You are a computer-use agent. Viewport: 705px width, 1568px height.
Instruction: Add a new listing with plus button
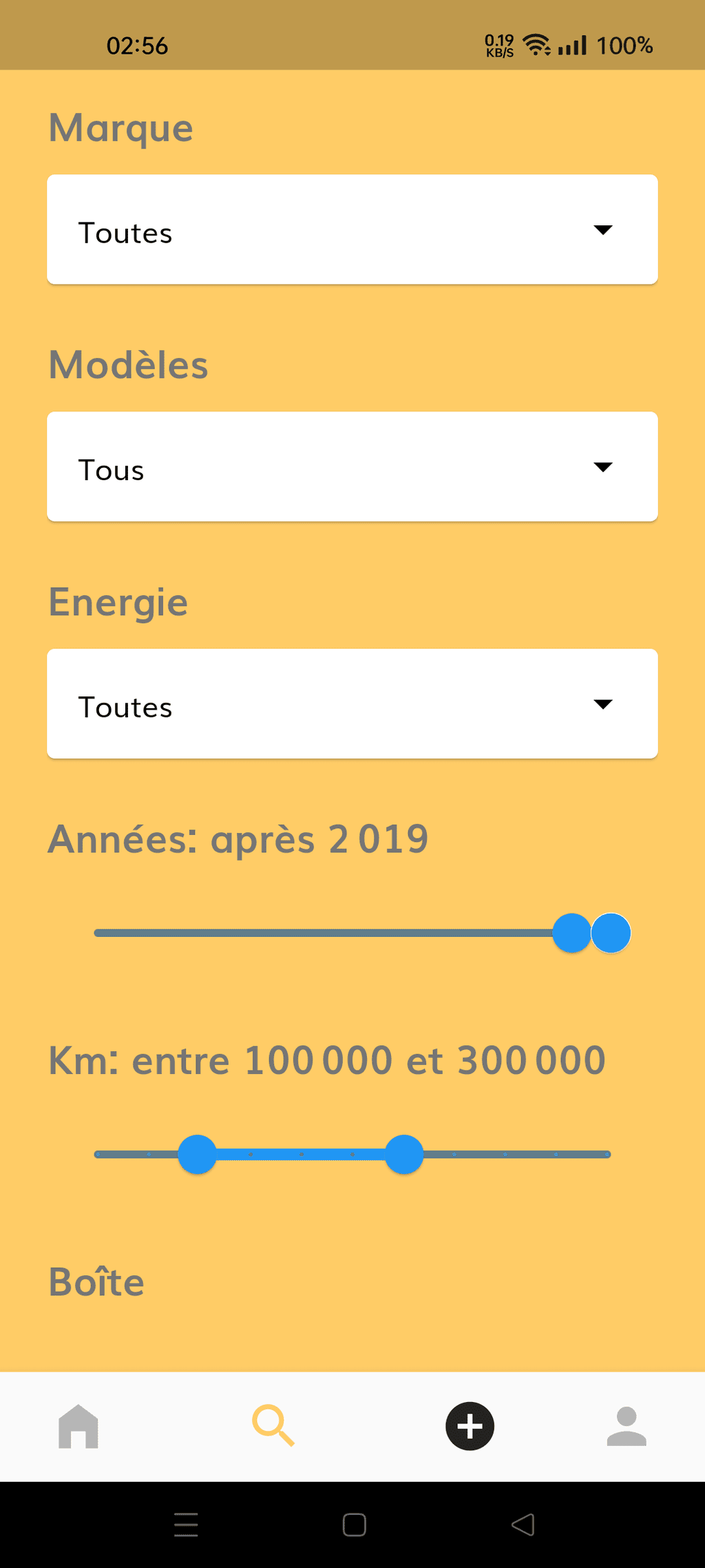(470, 1426)
